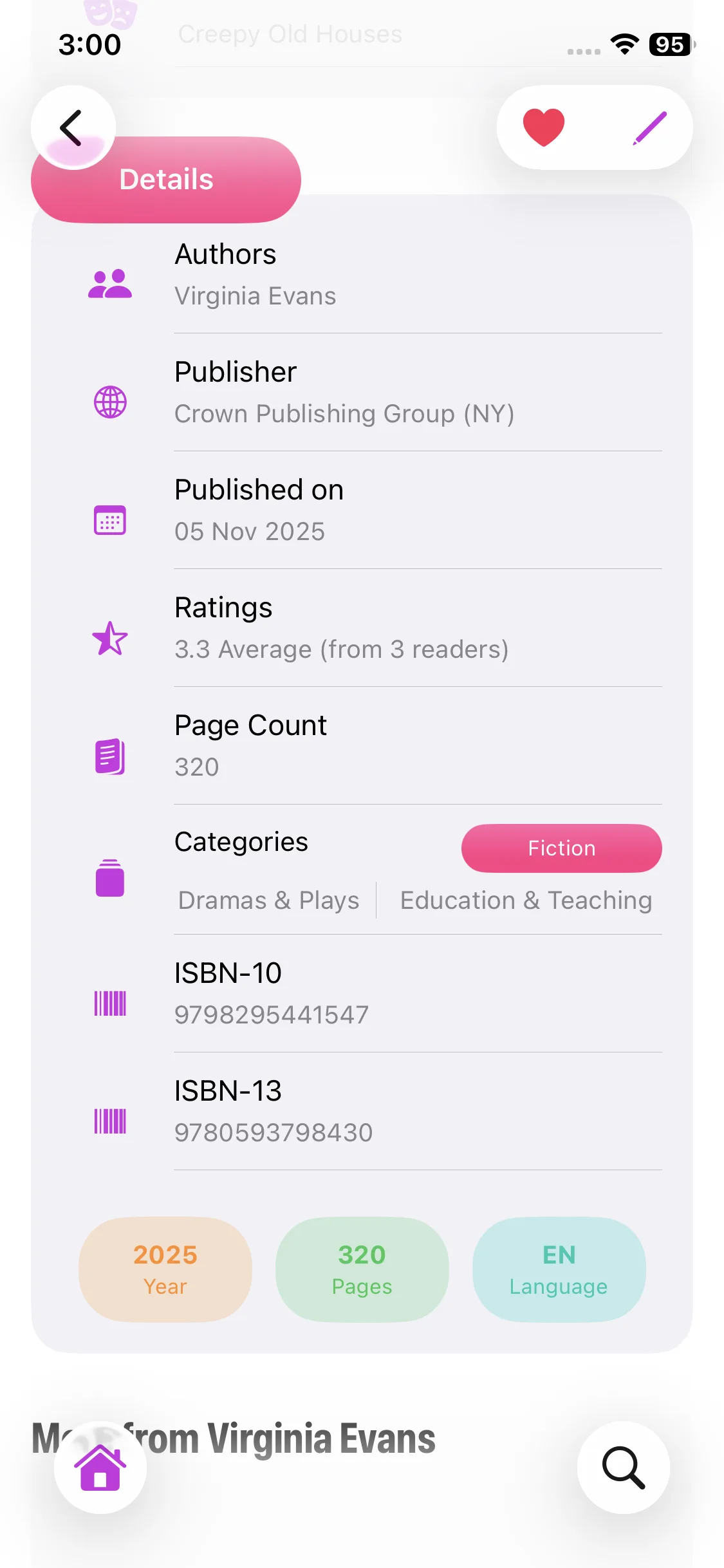Select the Dramas & Plays category
The image size is (724, 1568).
268,900
